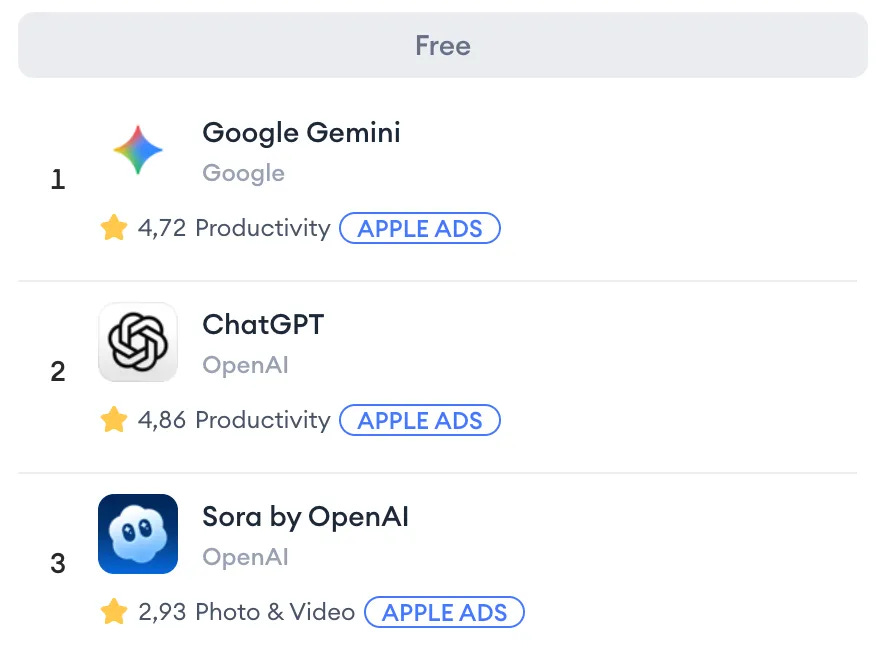Select the Free chart tab
The image size is (888, 660).
click(x=443, y=45)
